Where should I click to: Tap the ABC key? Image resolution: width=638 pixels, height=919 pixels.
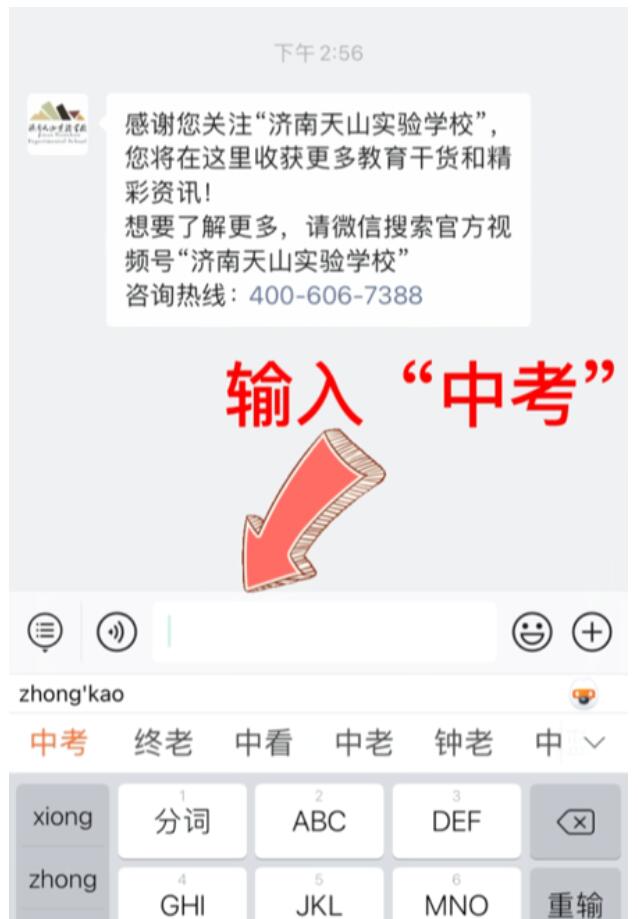pos(319,821)
